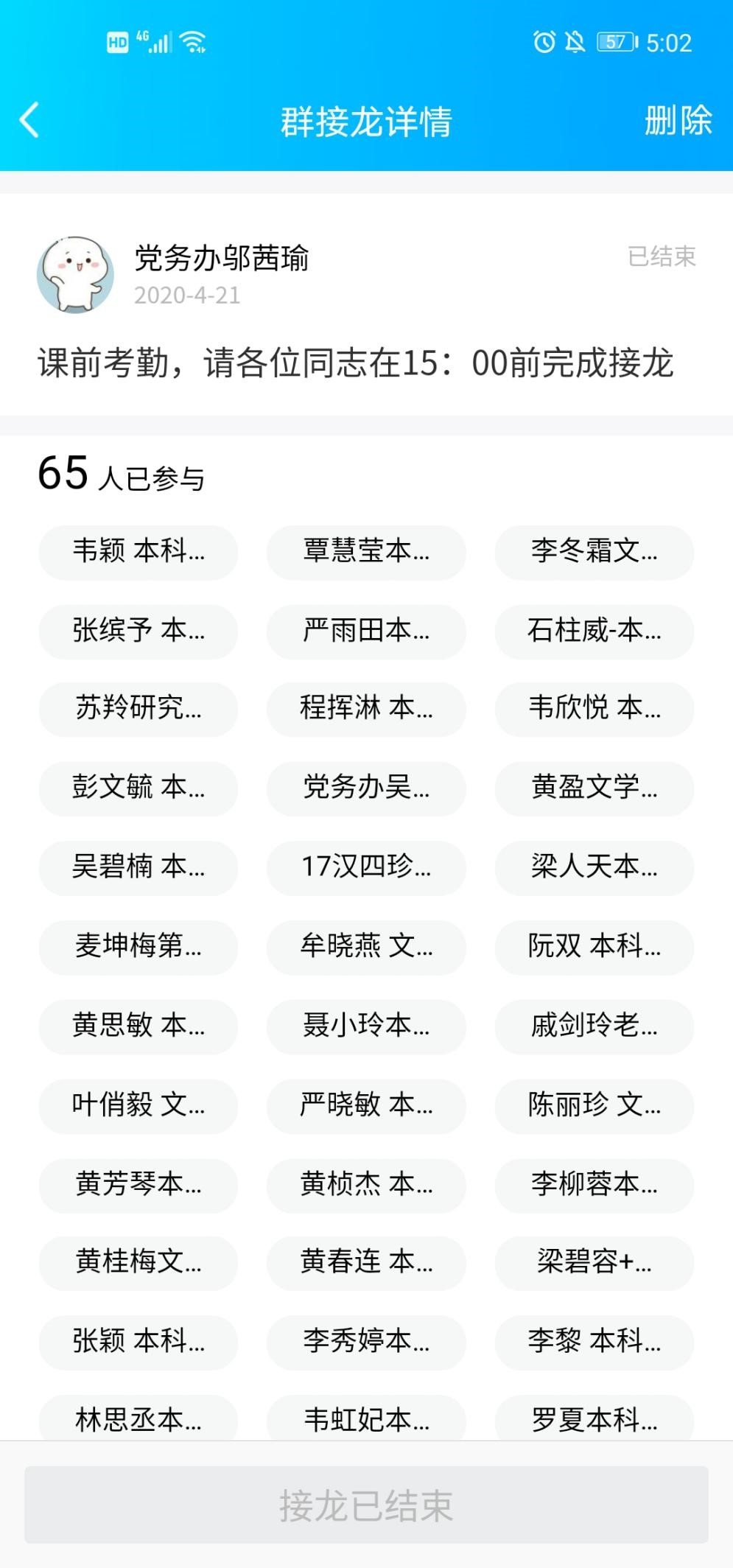Open 党务办邬茜瑜's avatar
This screenshot has width=733, height=1568.
tap(75, 275)
